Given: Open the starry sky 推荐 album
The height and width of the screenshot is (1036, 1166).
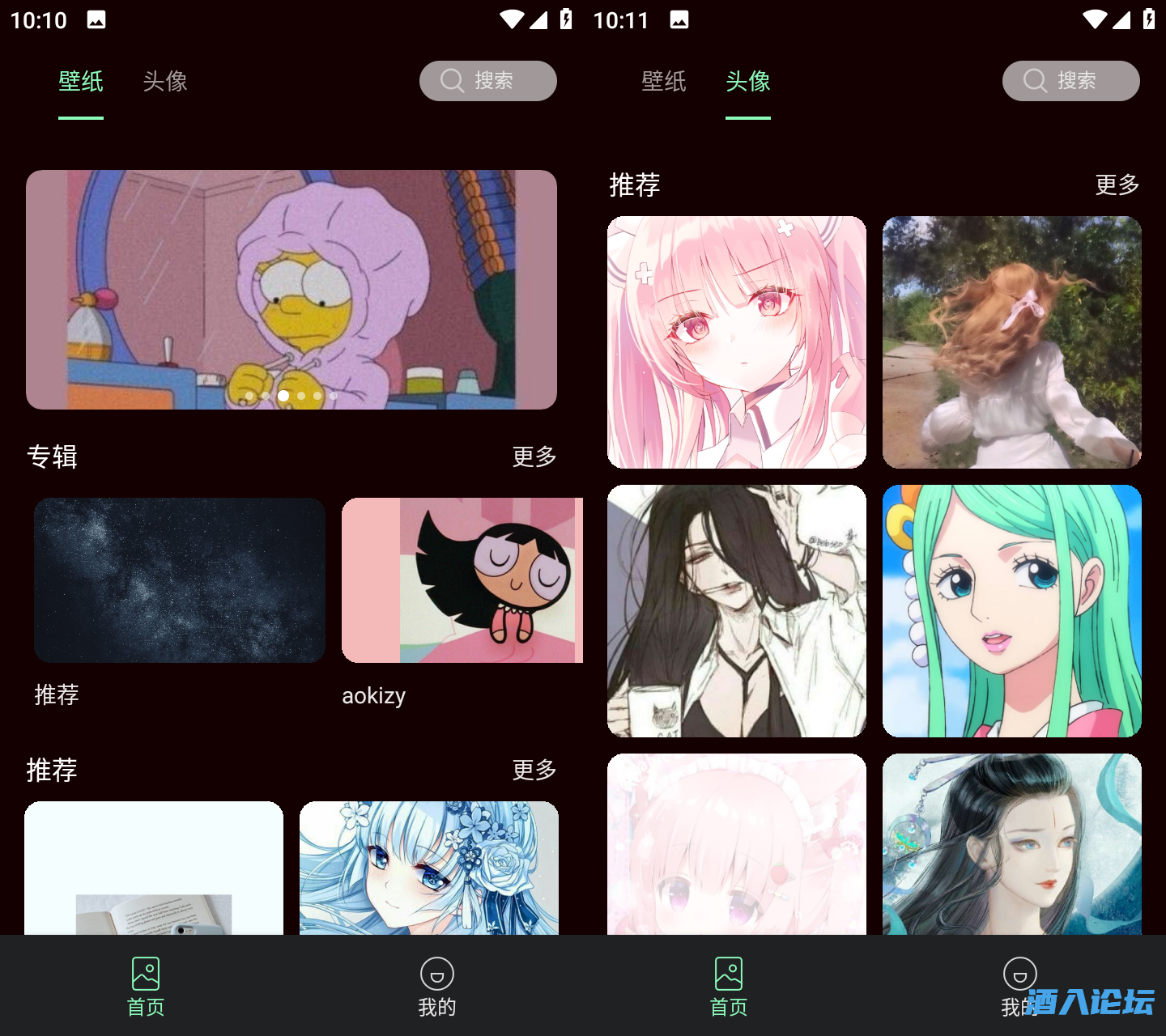Looking at the screenshot, I should pos(179,580).
